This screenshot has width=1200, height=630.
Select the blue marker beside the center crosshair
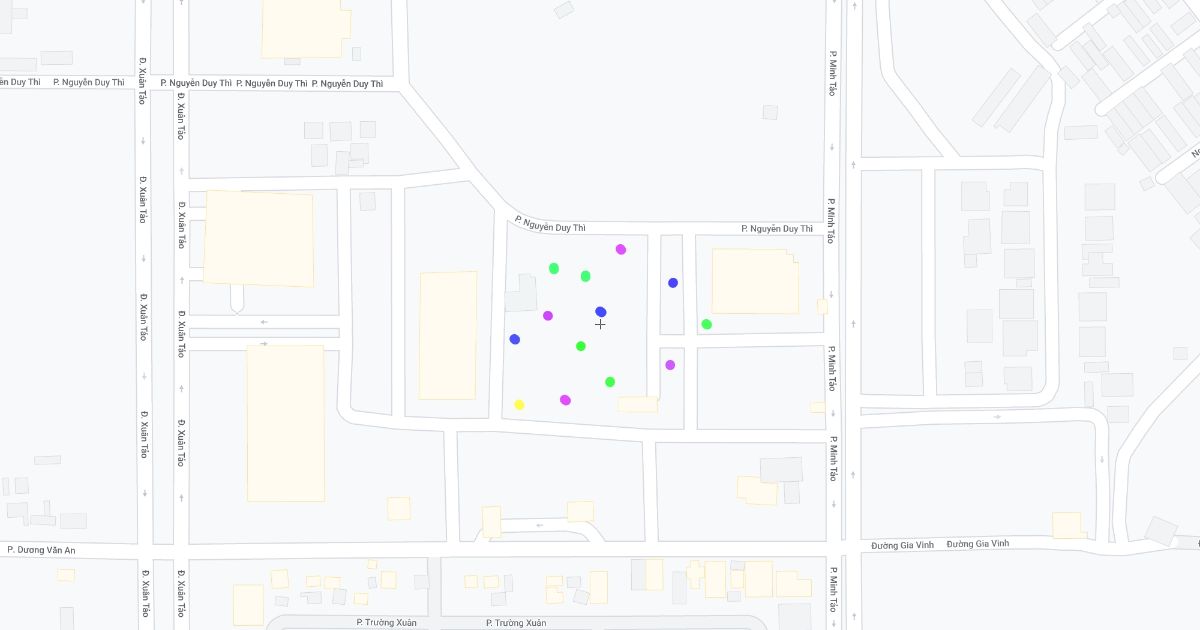click(x=600, y=312)
